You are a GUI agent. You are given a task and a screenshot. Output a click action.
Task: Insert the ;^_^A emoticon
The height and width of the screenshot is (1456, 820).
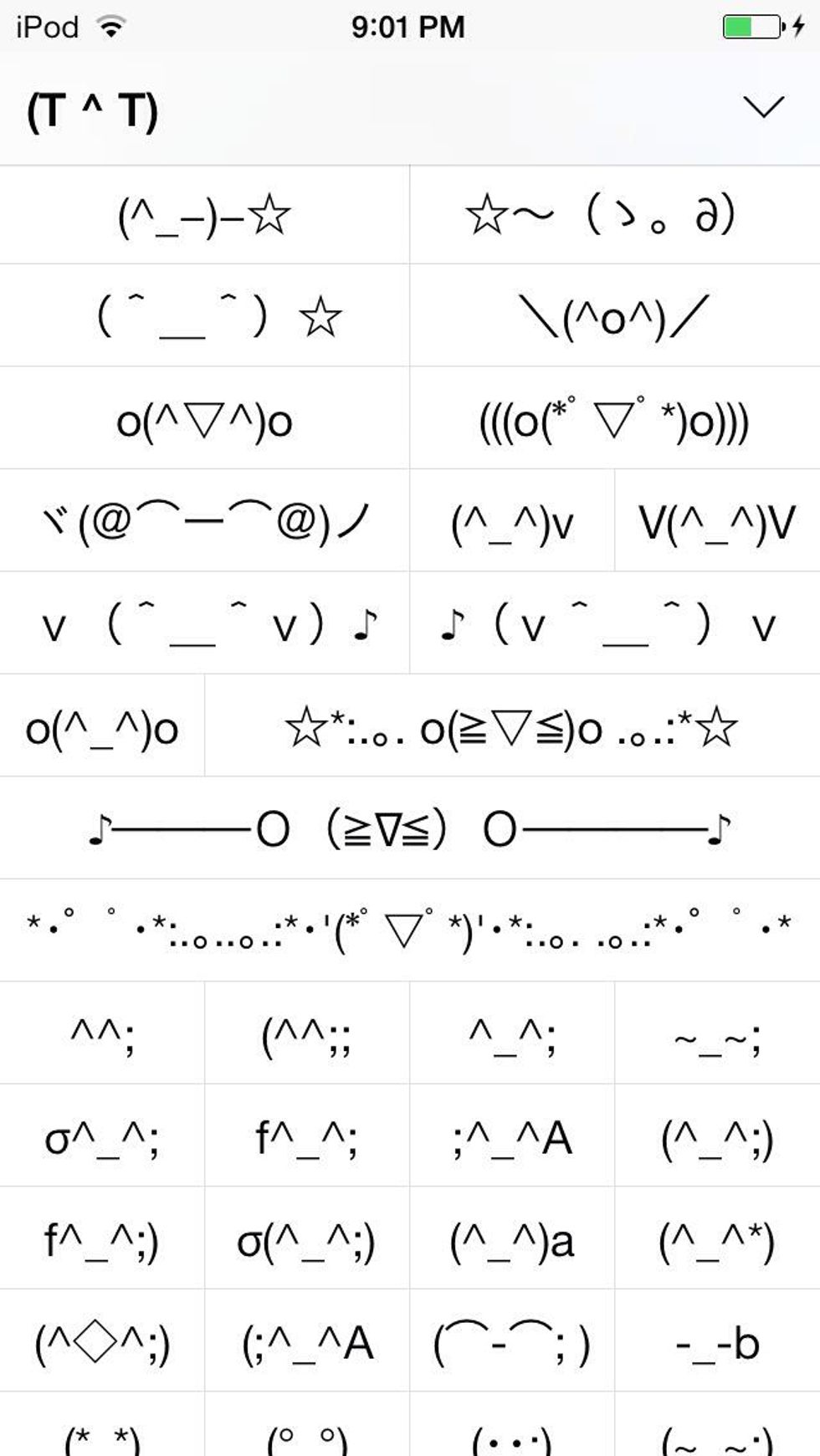512,1137
